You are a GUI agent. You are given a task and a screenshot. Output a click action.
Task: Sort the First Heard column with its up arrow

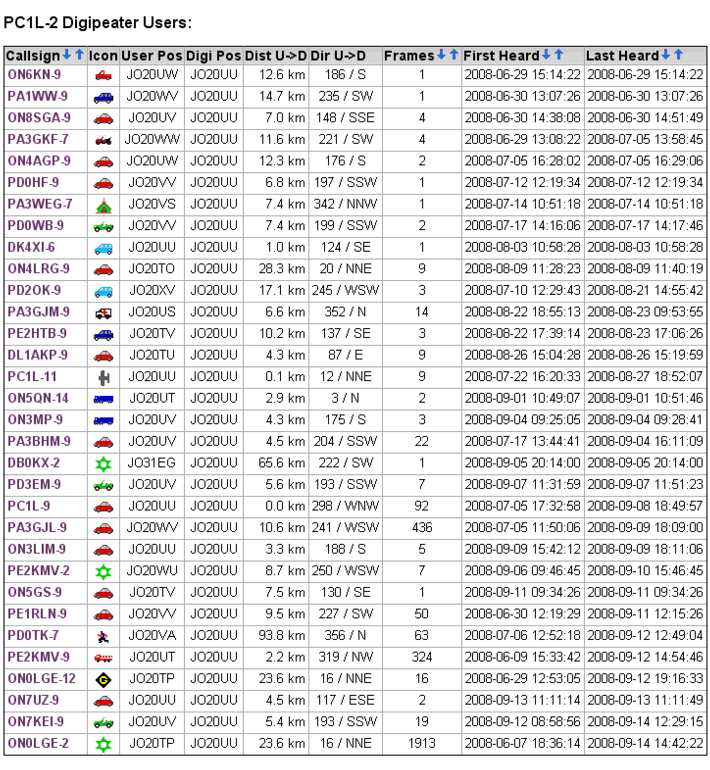[559, 55]
